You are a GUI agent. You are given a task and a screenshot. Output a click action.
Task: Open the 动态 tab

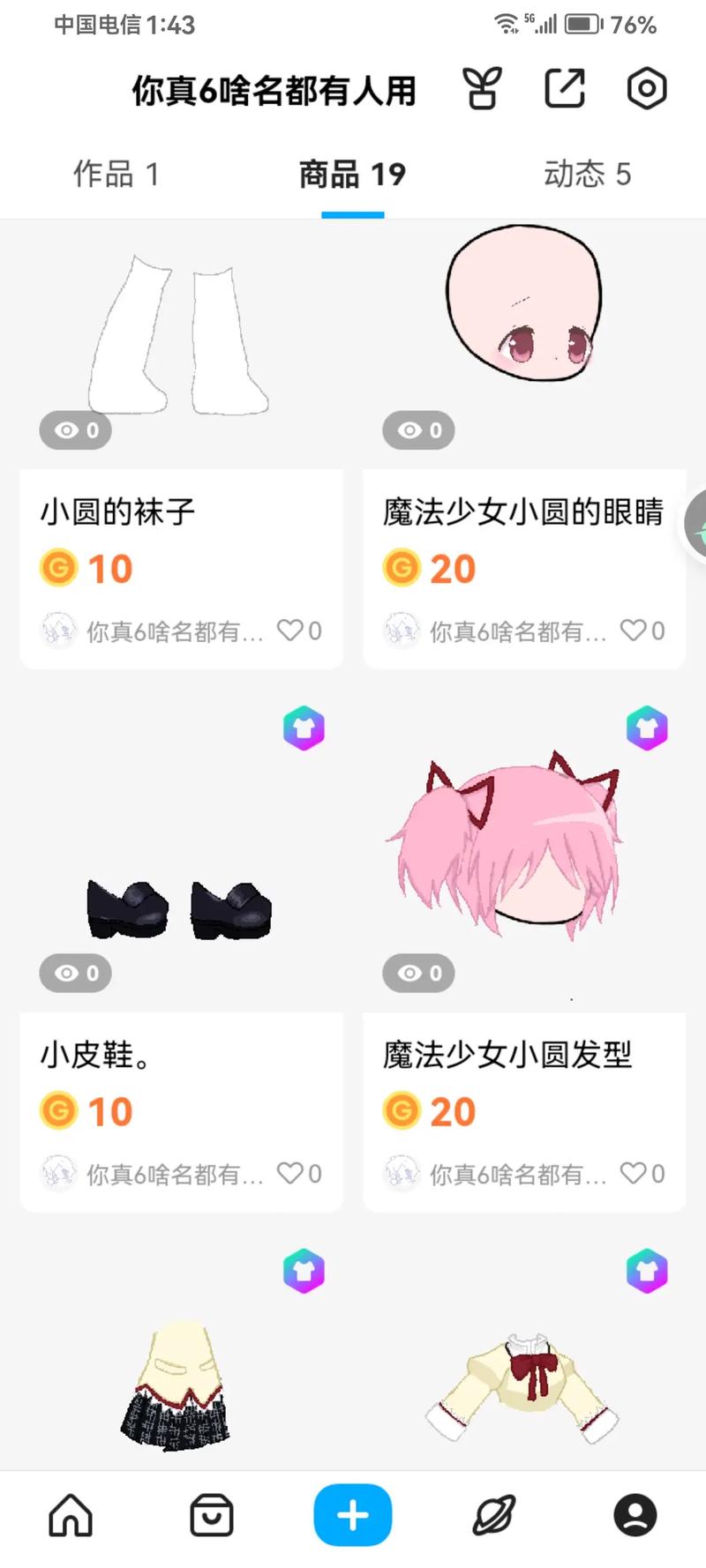click(x=587, y=175)
